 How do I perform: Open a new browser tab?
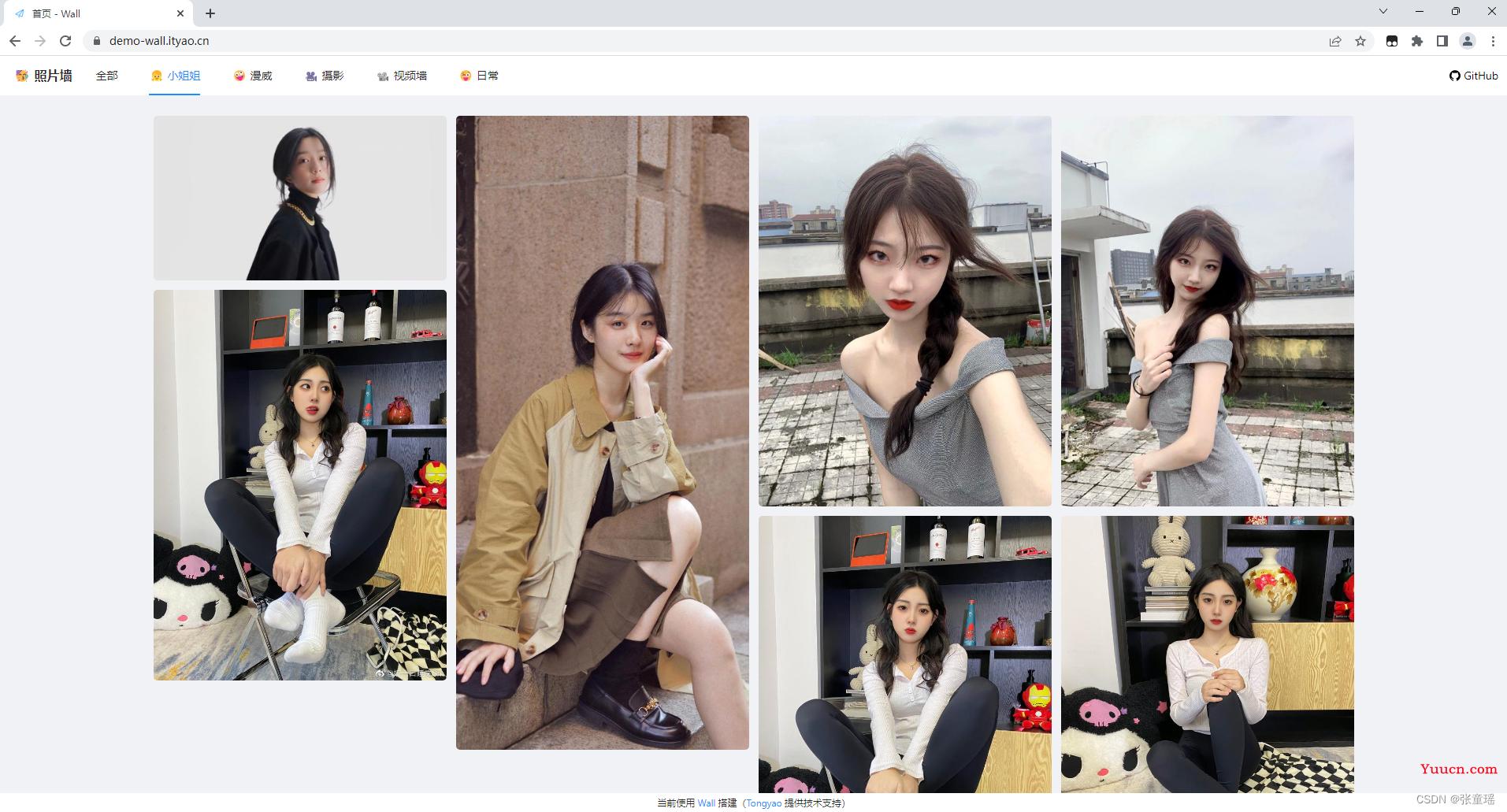(210, 13)
